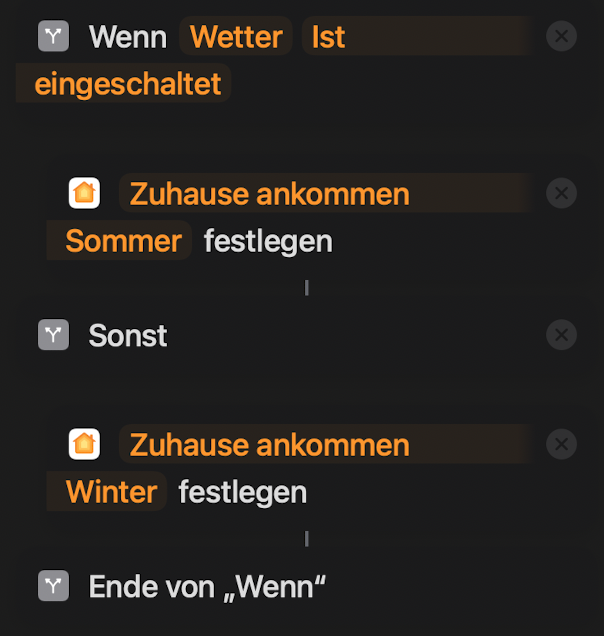Remove the Sommer festlegen action

point(562,193)
